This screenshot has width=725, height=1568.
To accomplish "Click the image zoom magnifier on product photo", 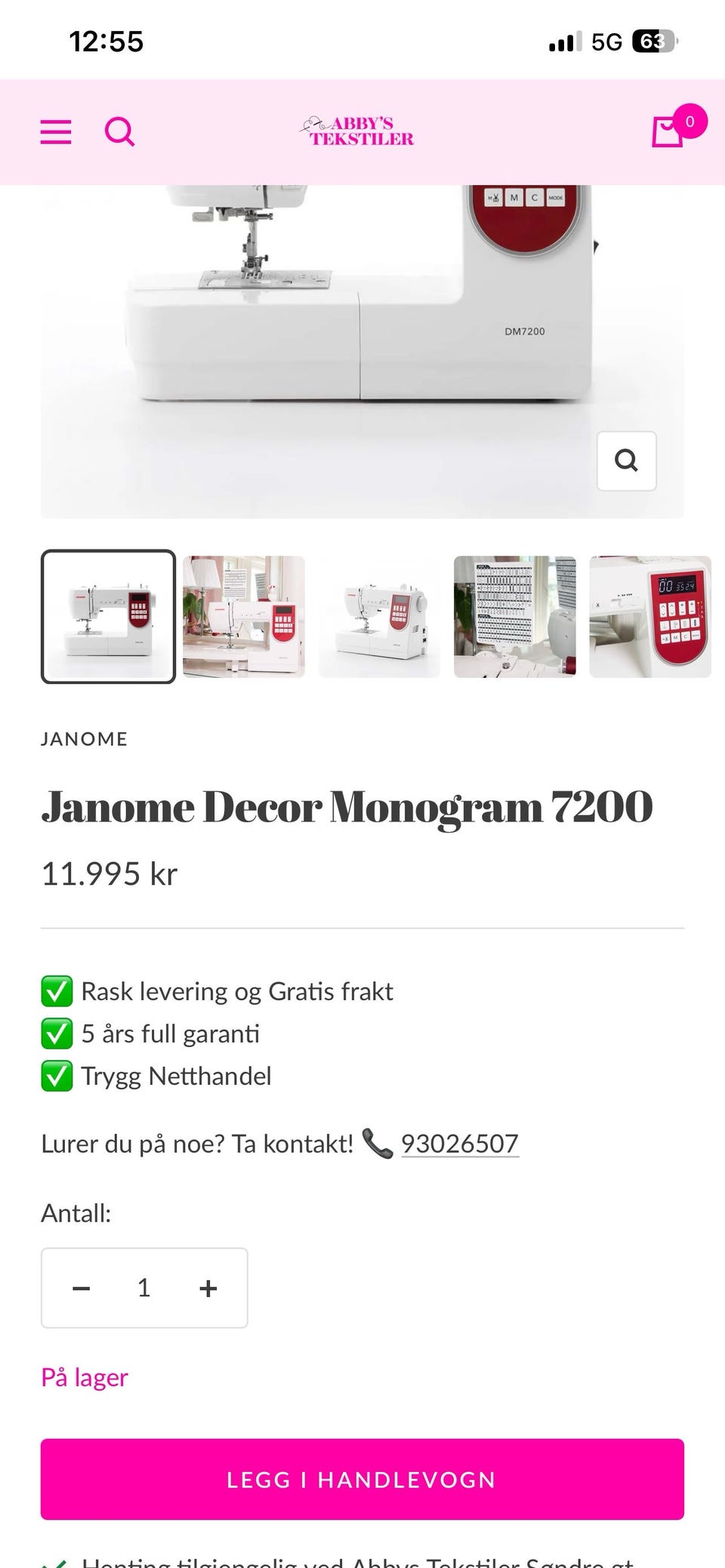I will coord(625,460).
